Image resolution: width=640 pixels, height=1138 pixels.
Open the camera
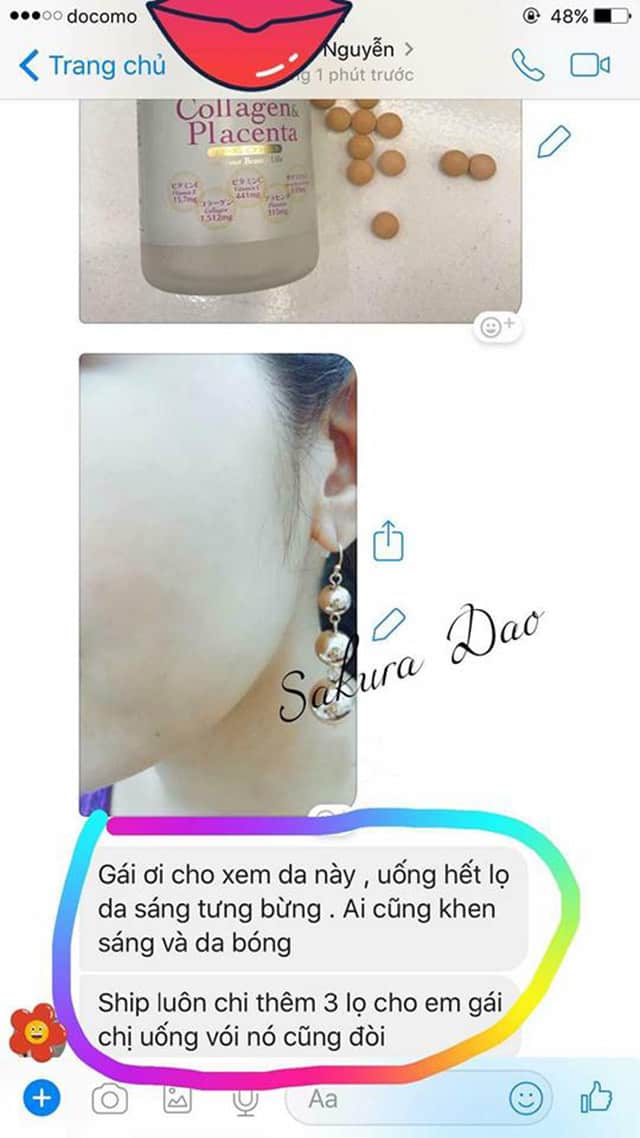click(110, 1100)
